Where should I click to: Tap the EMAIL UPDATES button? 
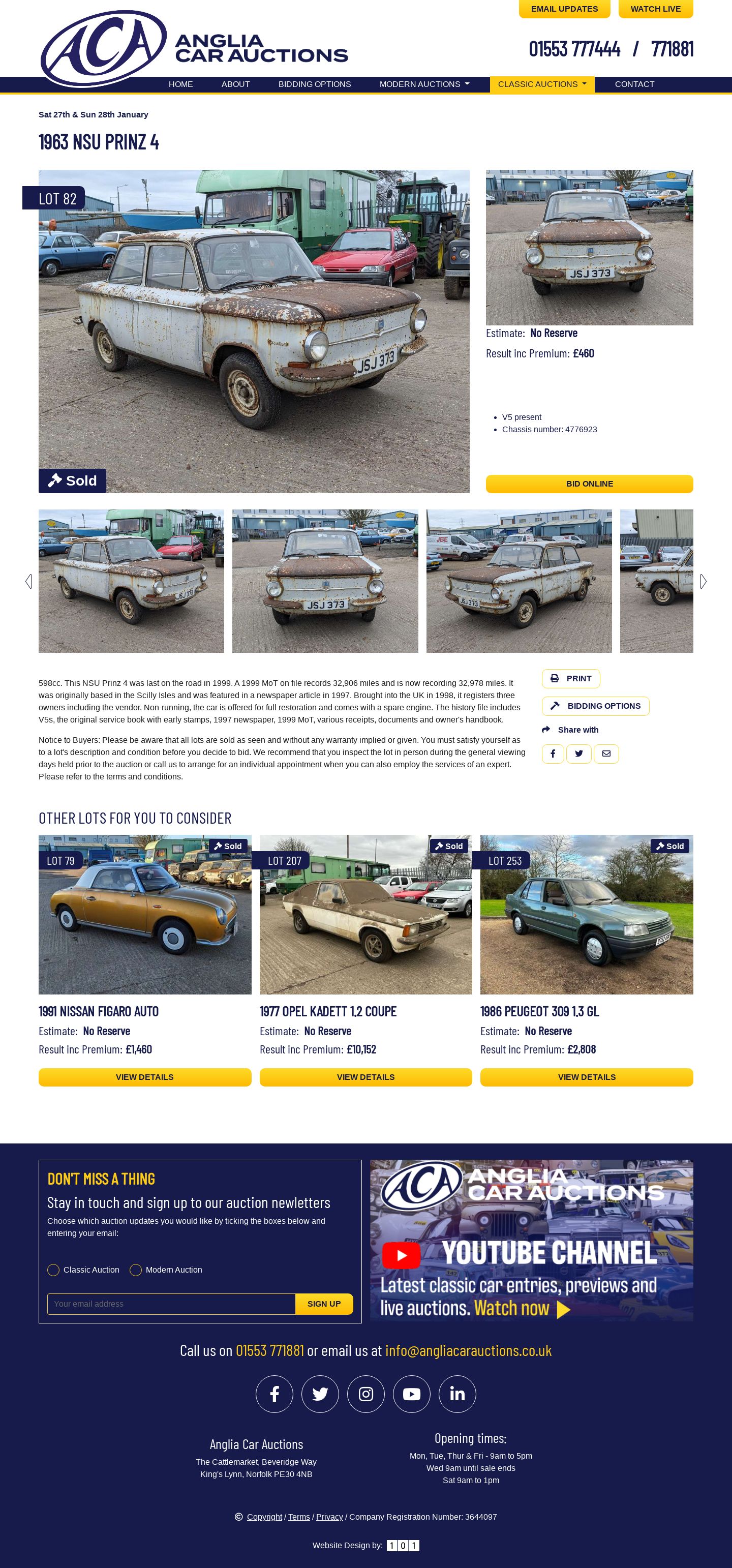point(564,9)
